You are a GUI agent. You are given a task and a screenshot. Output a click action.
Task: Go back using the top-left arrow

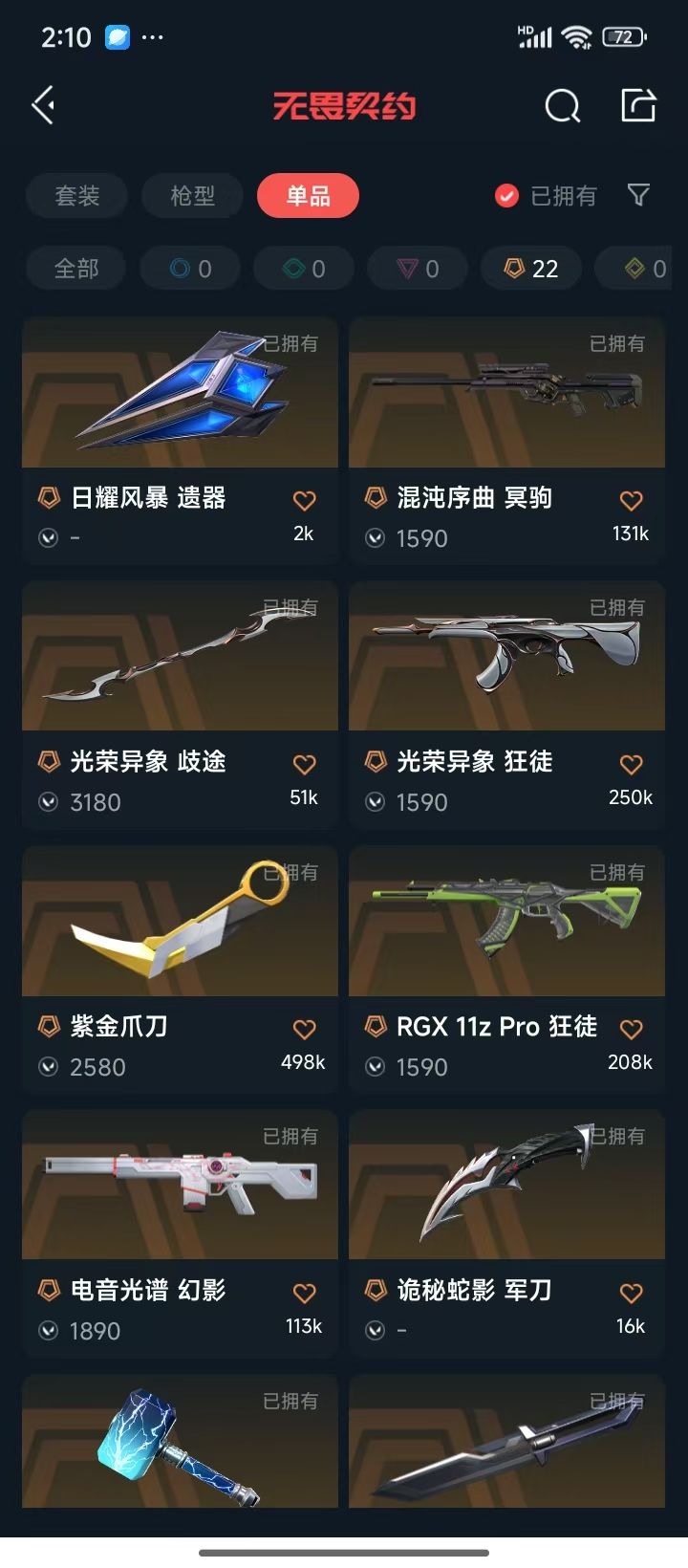tap(44, 105)
